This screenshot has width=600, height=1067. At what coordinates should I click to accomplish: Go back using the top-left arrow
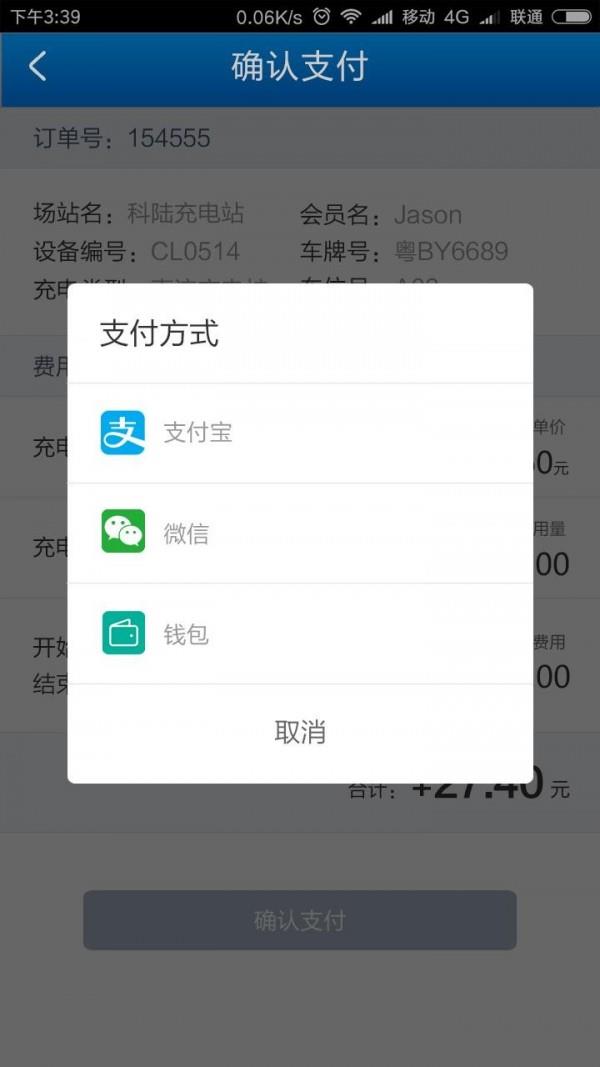[37, 67]
